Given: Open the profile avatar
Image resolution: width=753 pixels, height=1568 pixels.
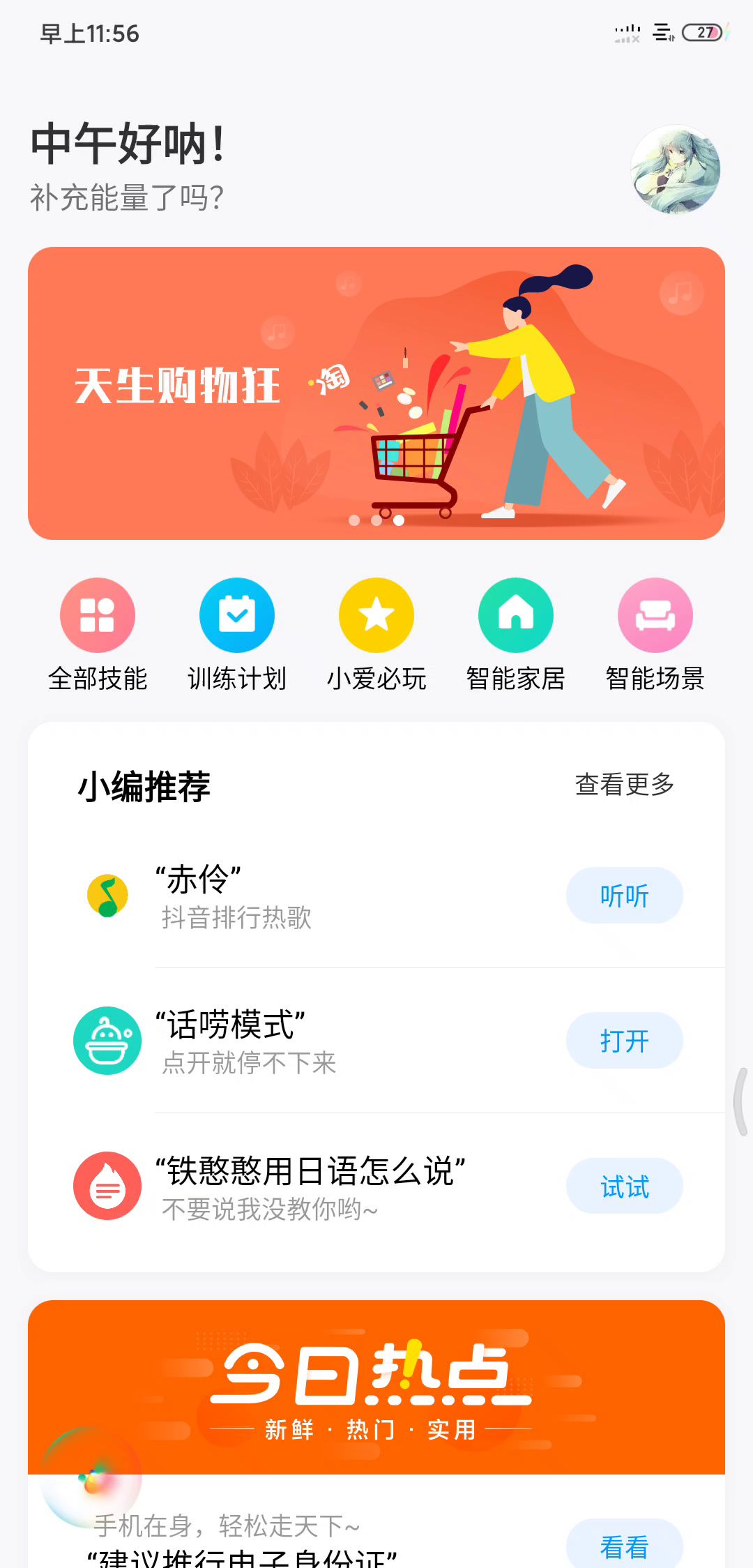Looking at the screenshot, I should click(675, 169).
